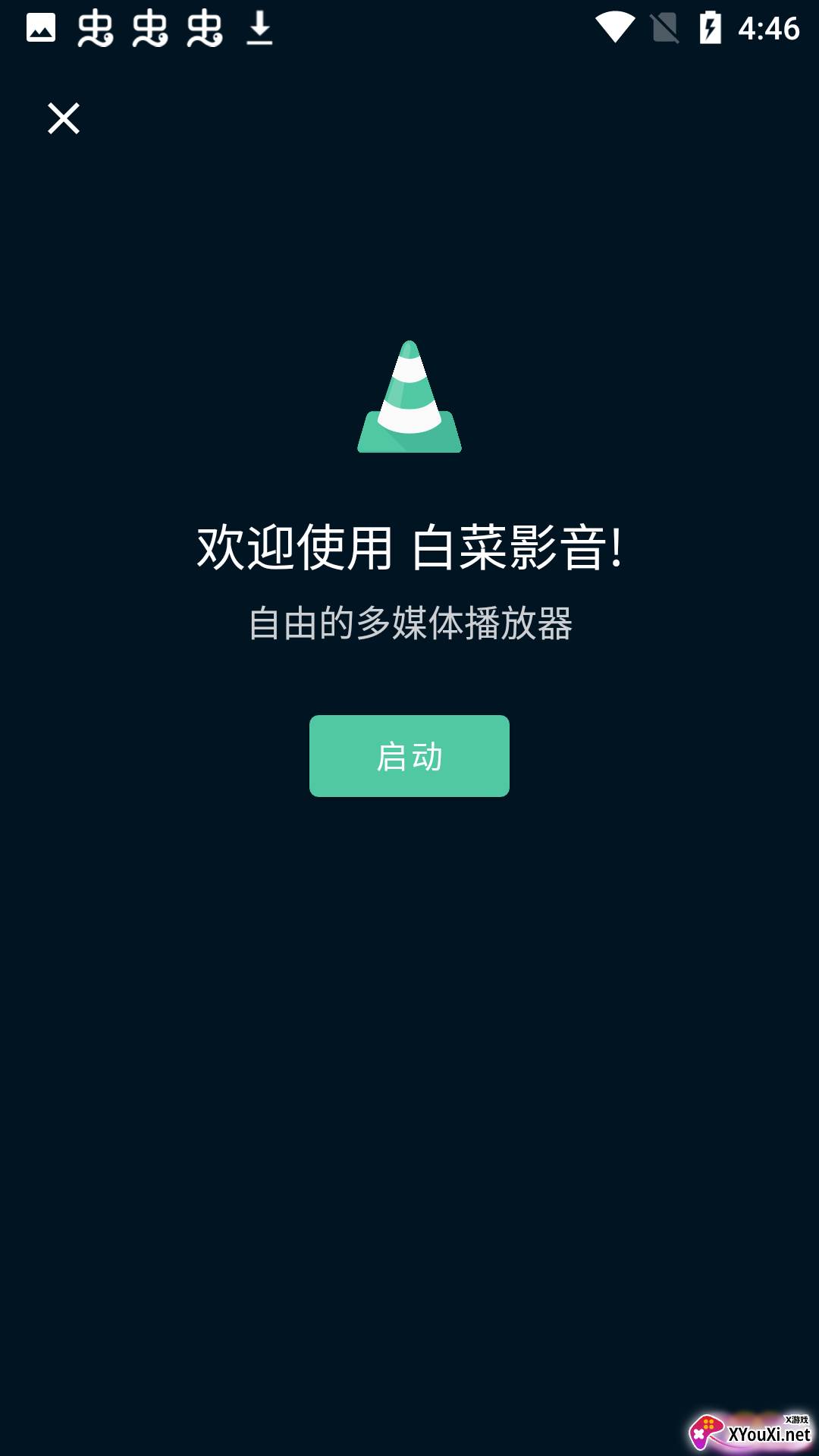Close the welcome screen with the X
The image size is (819, 1456).
pos(64,118)
